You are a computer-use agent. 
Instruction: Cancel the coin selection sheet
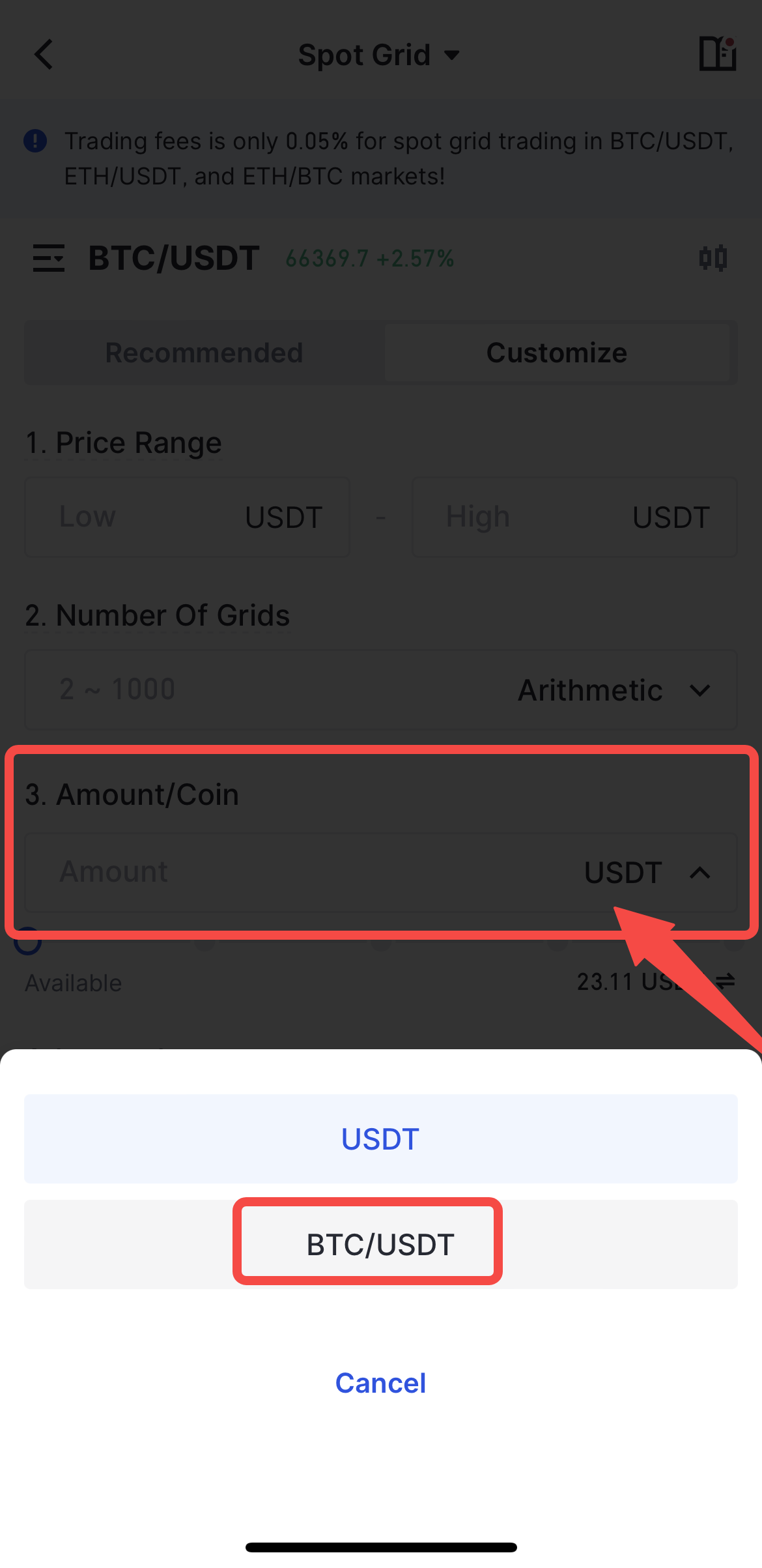tap(380, 1382)
